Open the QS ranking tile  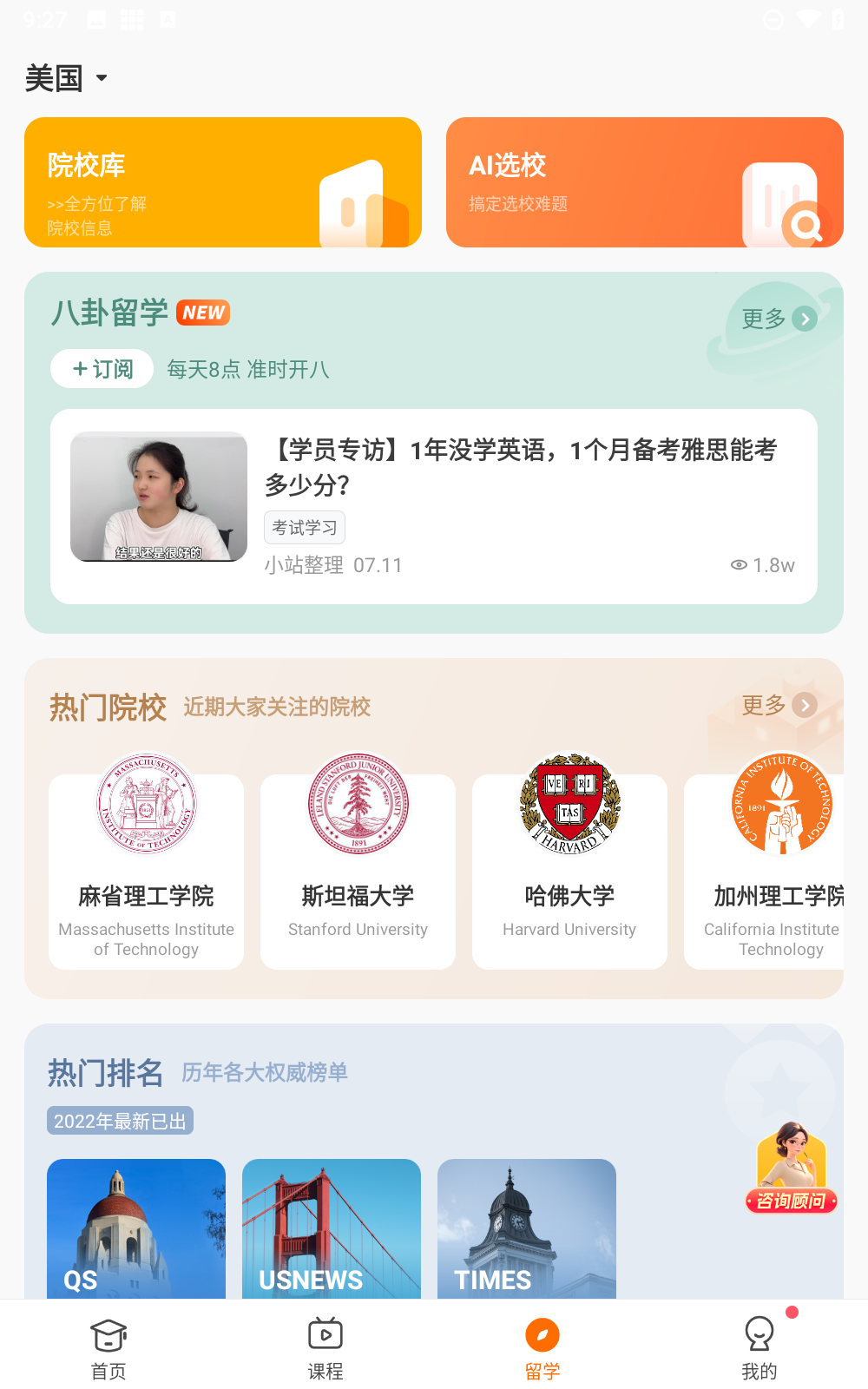pos(136,1228)
